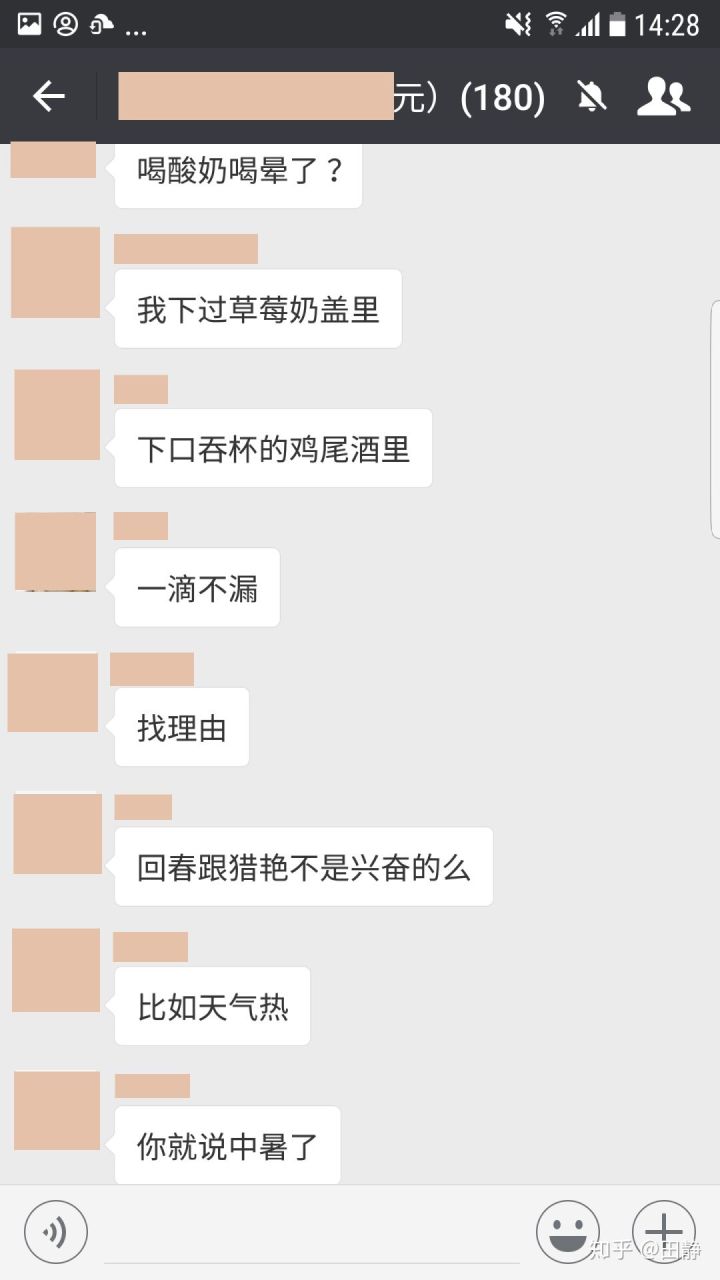
Task: Open the emoji sticker panel
Action: [x=568, y=1232]
